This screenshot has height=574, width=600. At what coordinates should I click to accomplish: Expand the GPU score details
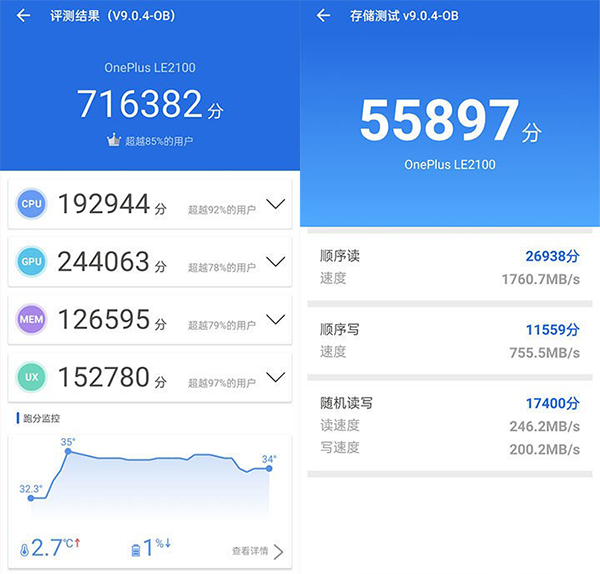click(277, 262)
